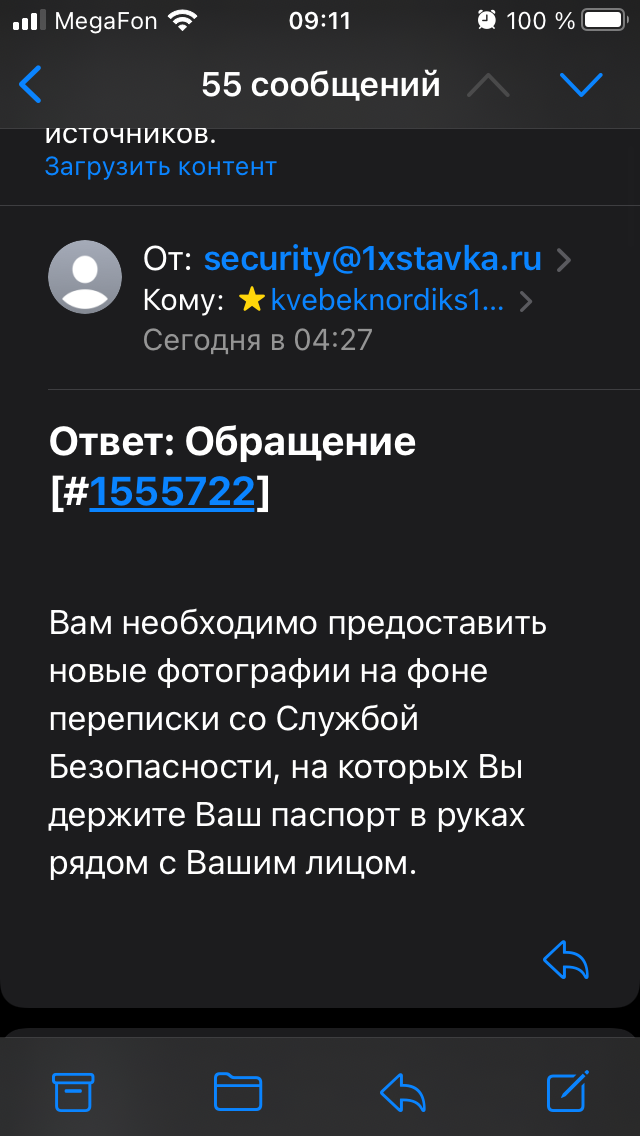Open reply options in bottom toolbar
The height and width of the screenshot is (1136, 640).
[x=403, y=1092]
